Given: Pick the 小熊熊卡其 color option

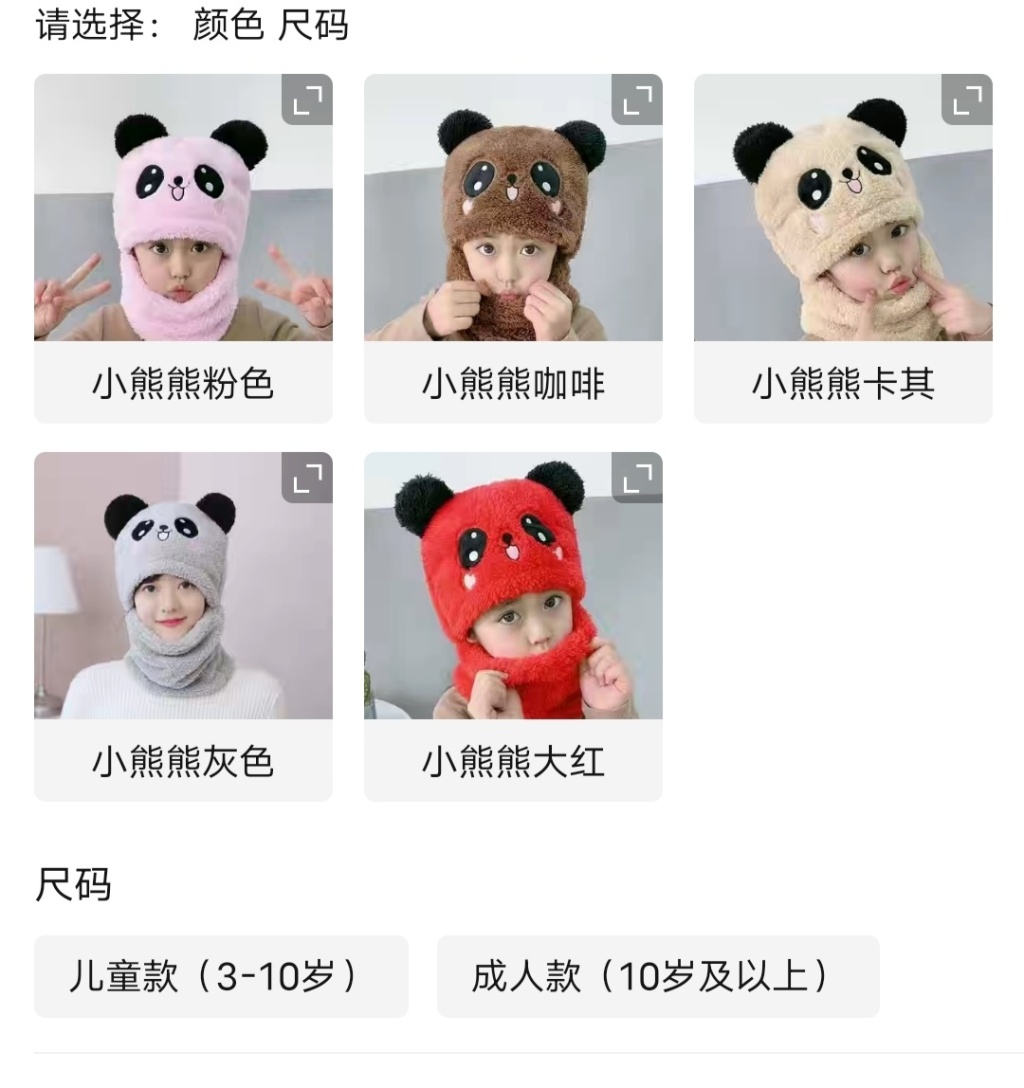Looking at the screenshot, I should [x=843, y=248].
